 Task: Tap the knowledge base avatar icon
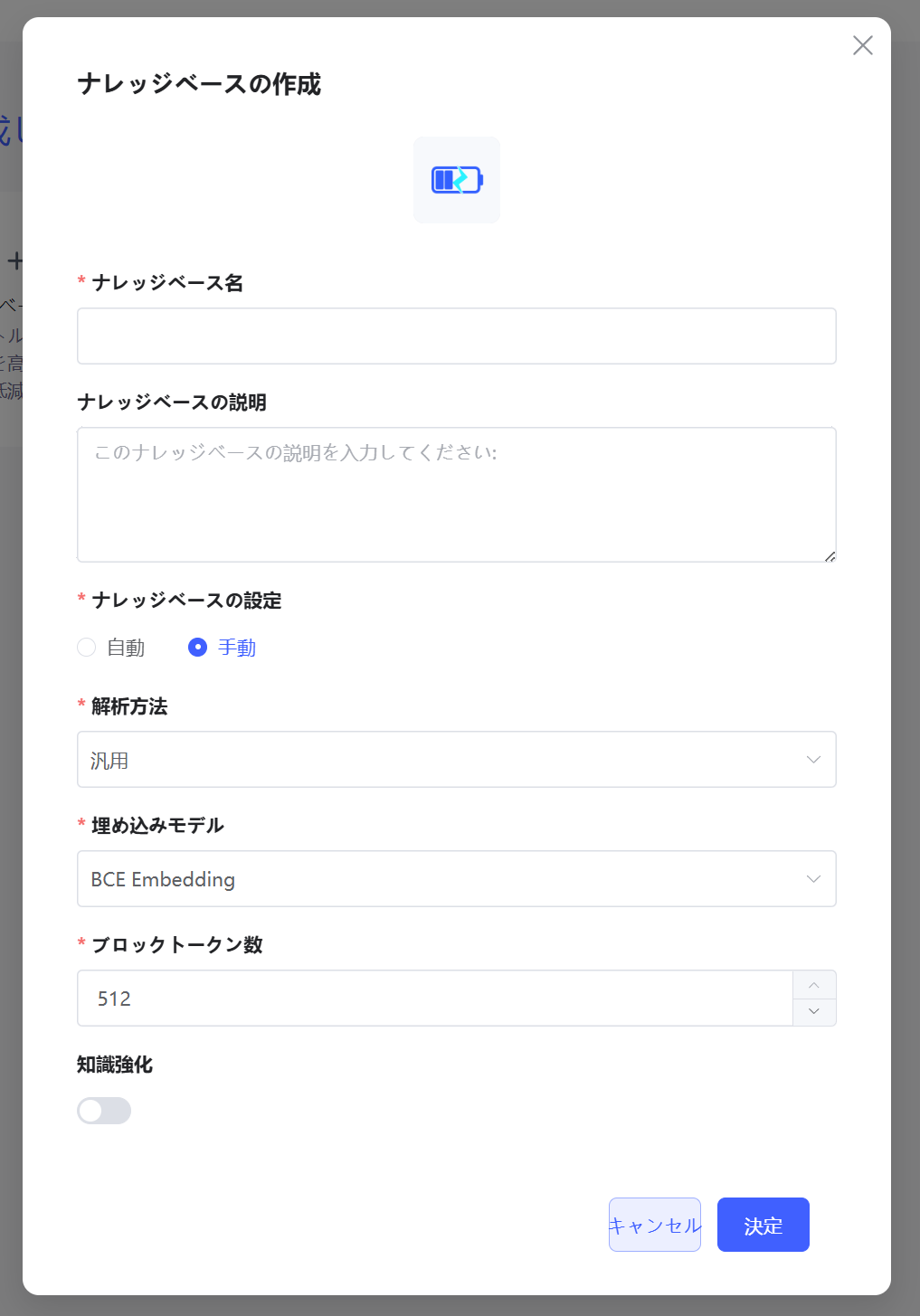[457, 180]
